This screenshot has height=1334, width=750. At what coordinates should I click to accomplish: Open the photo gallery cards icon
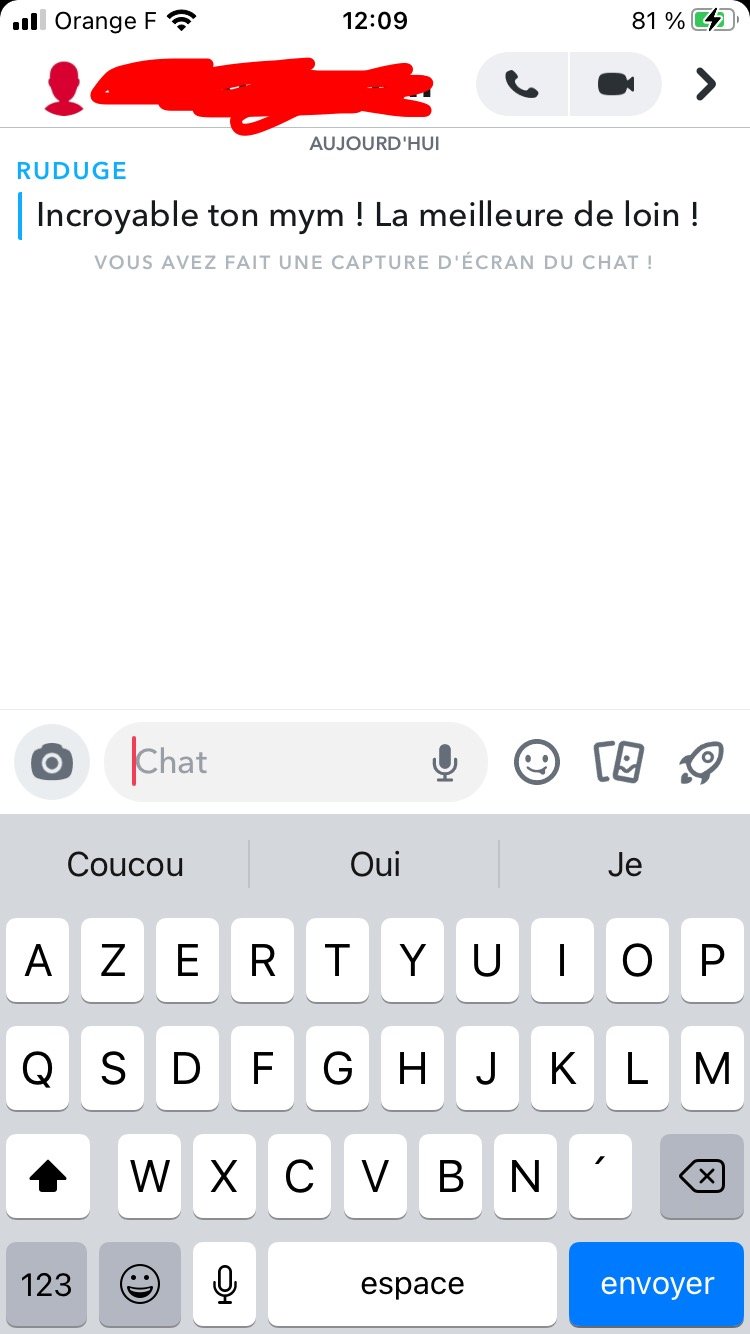coord(618,763)
